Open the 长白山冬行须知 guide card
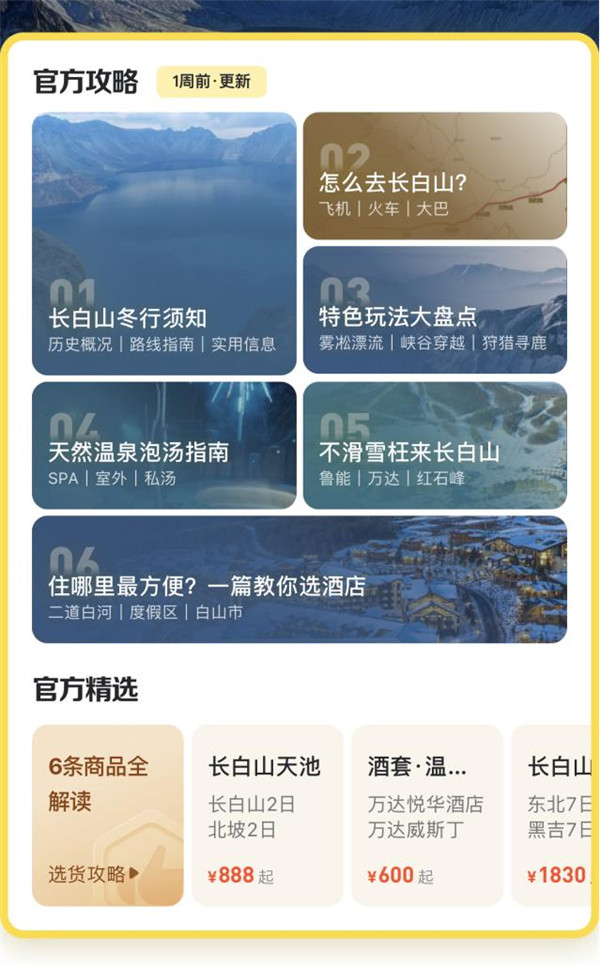 tap(164, 243)
